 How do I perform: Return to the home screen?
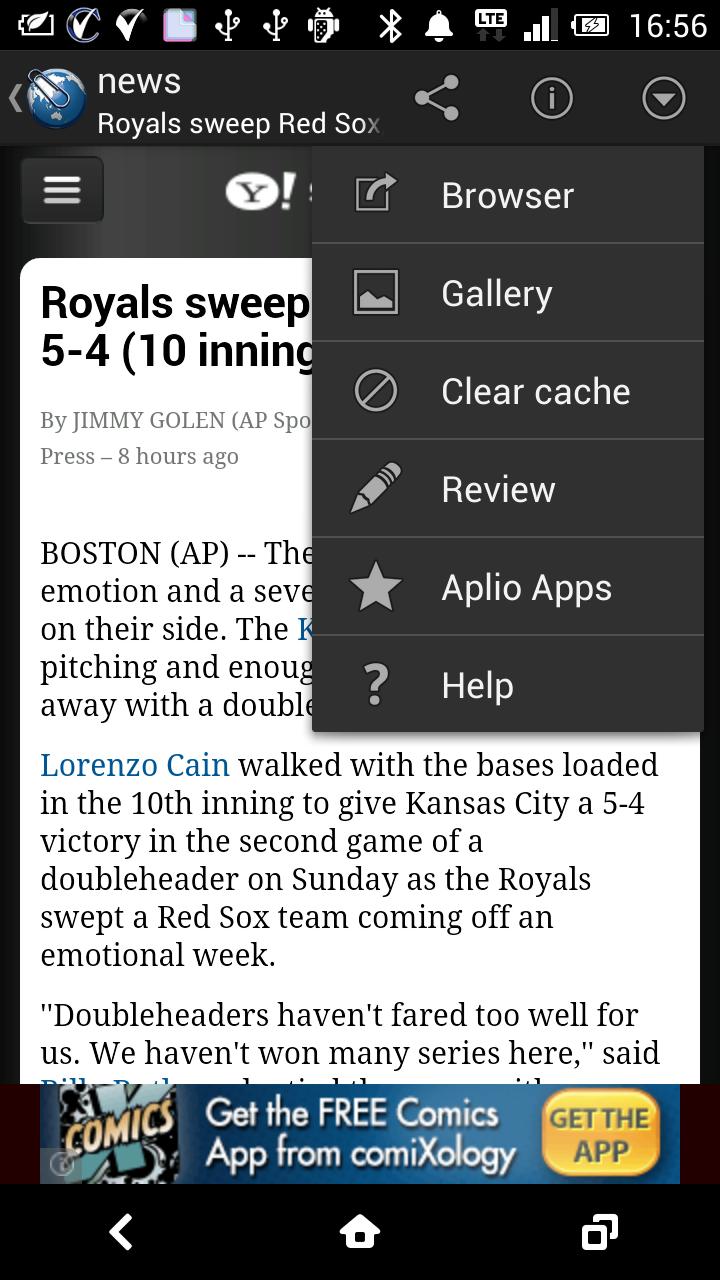tap(360, 1232)
